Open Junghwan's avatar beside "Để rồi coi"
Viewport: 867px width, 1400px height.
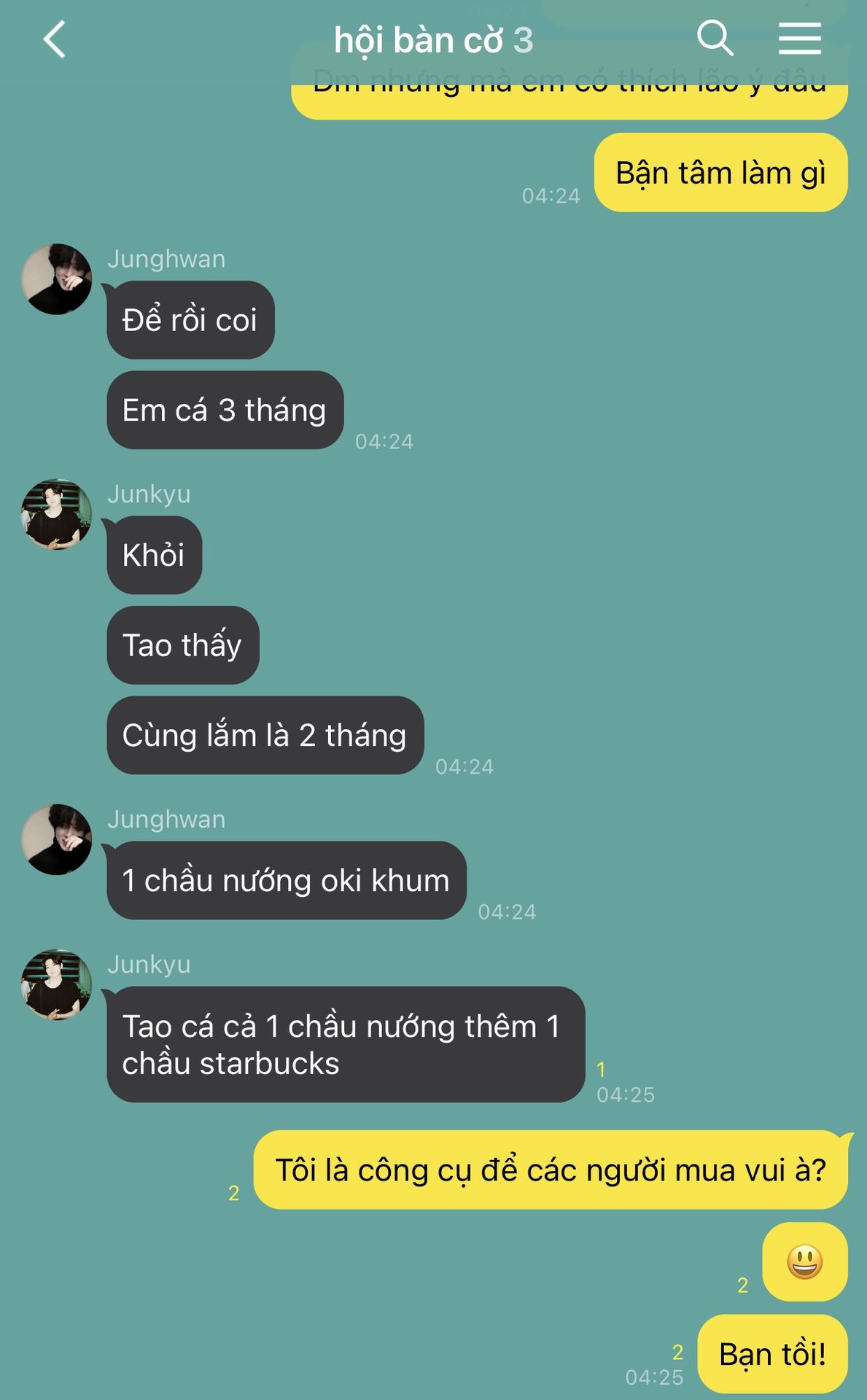(57, 279)
